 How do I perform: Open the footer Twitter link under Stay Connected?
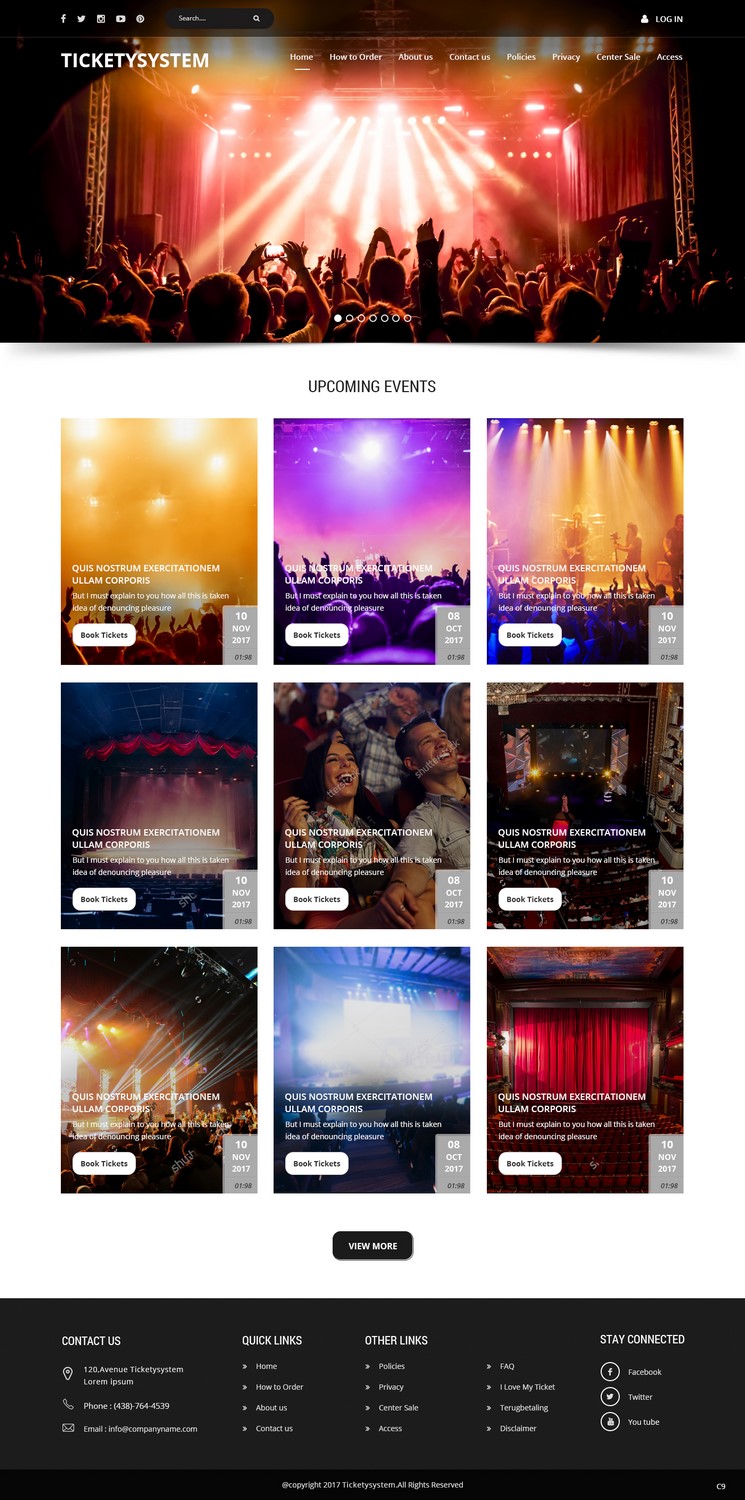pos(609,1397)
